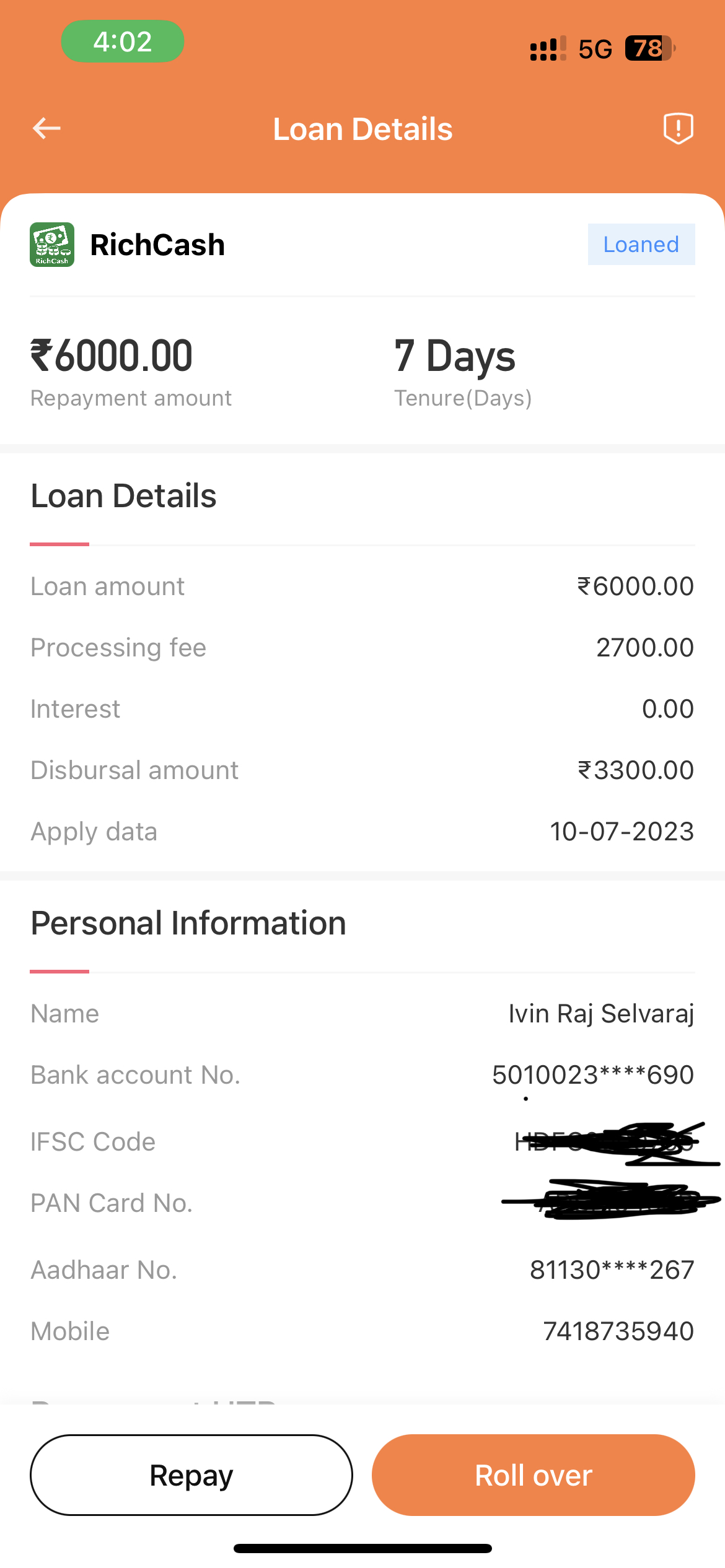Go back using the arrow icon

[46, 129]
